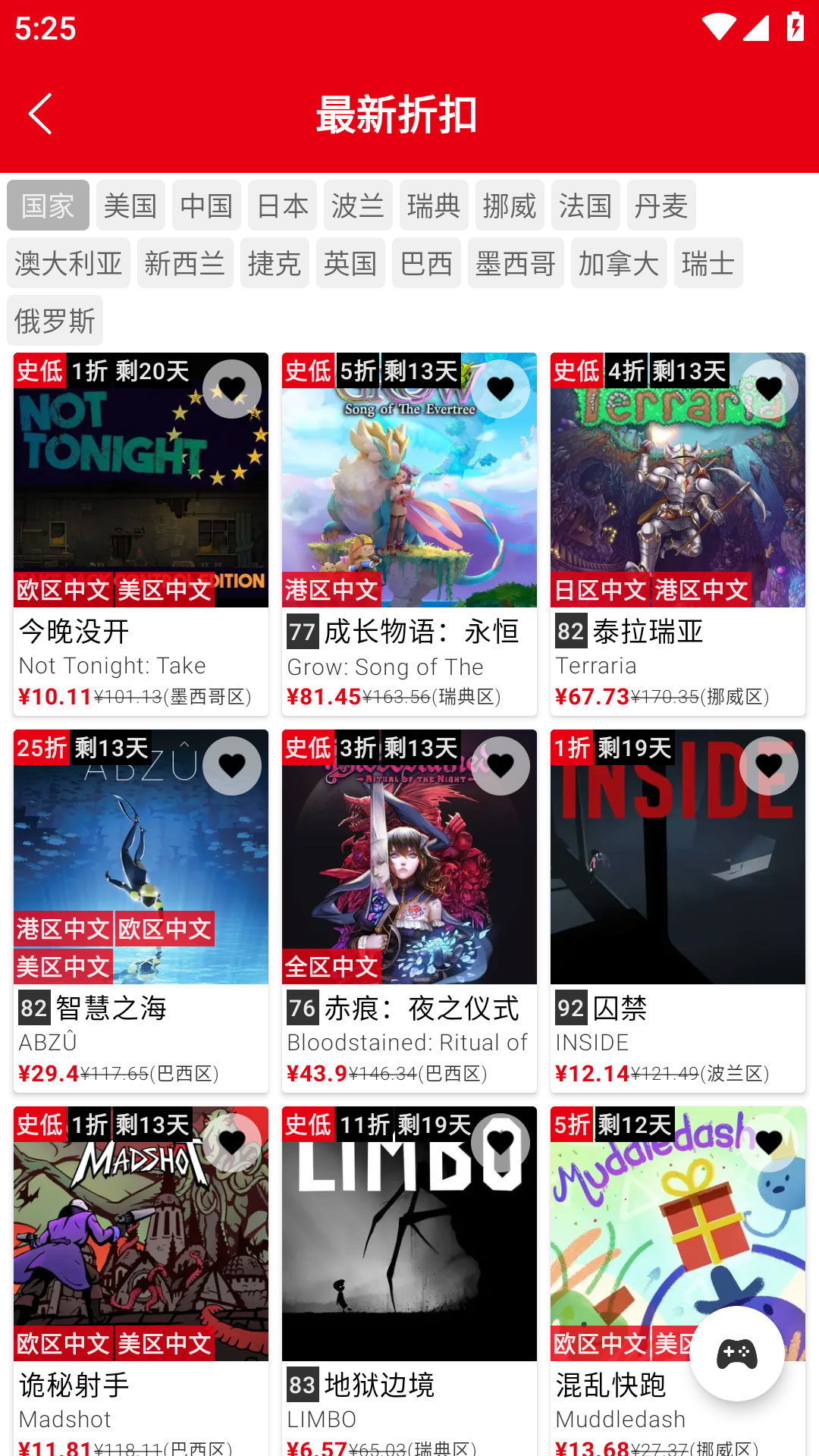819x1456 pixels.
Task: Toggle the heart on Bloodstained card
Action: [x=502, y=766]
